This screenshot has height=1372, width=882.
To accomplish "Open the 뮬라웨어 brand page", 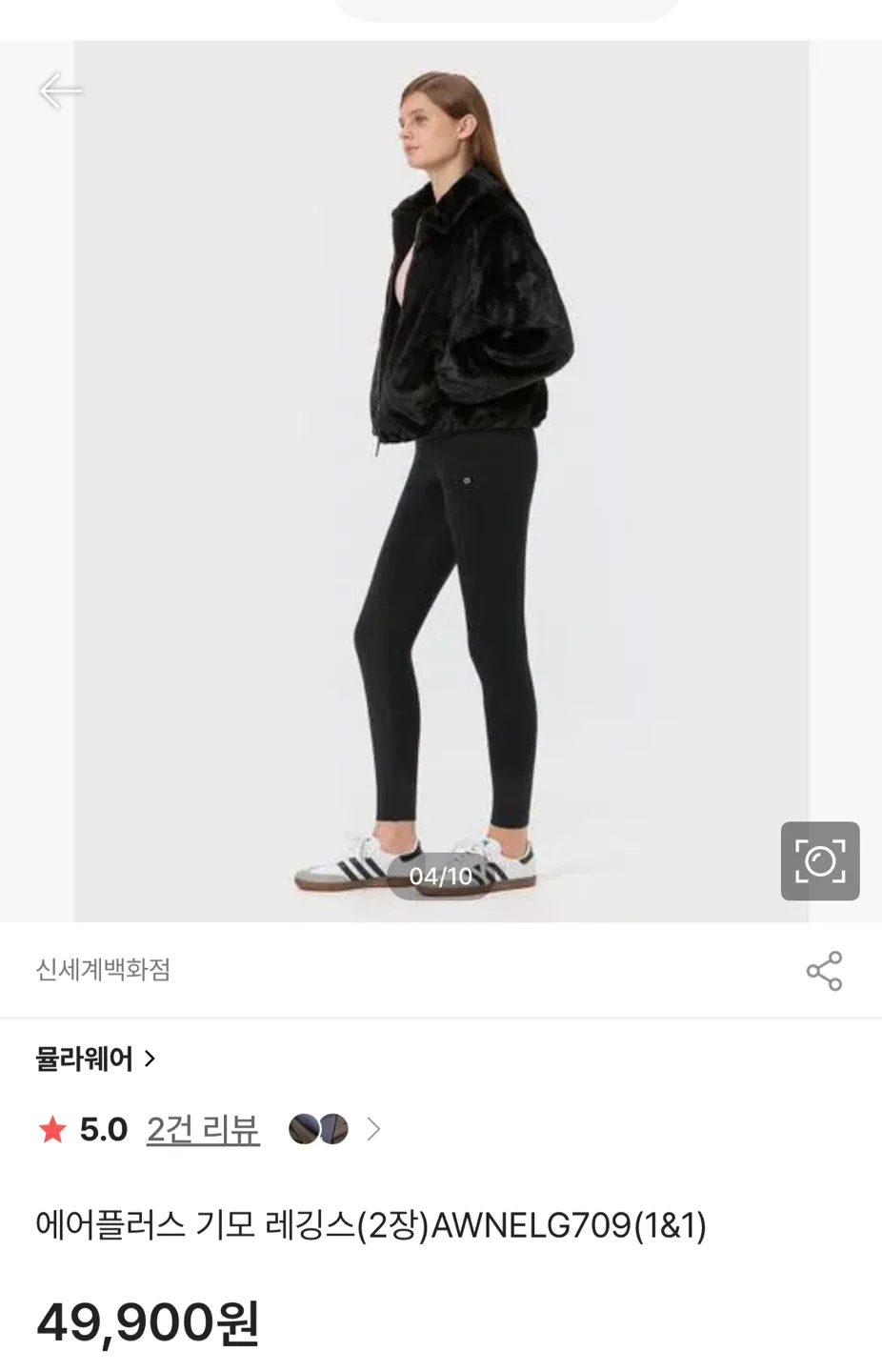I will pos(95,1059).
